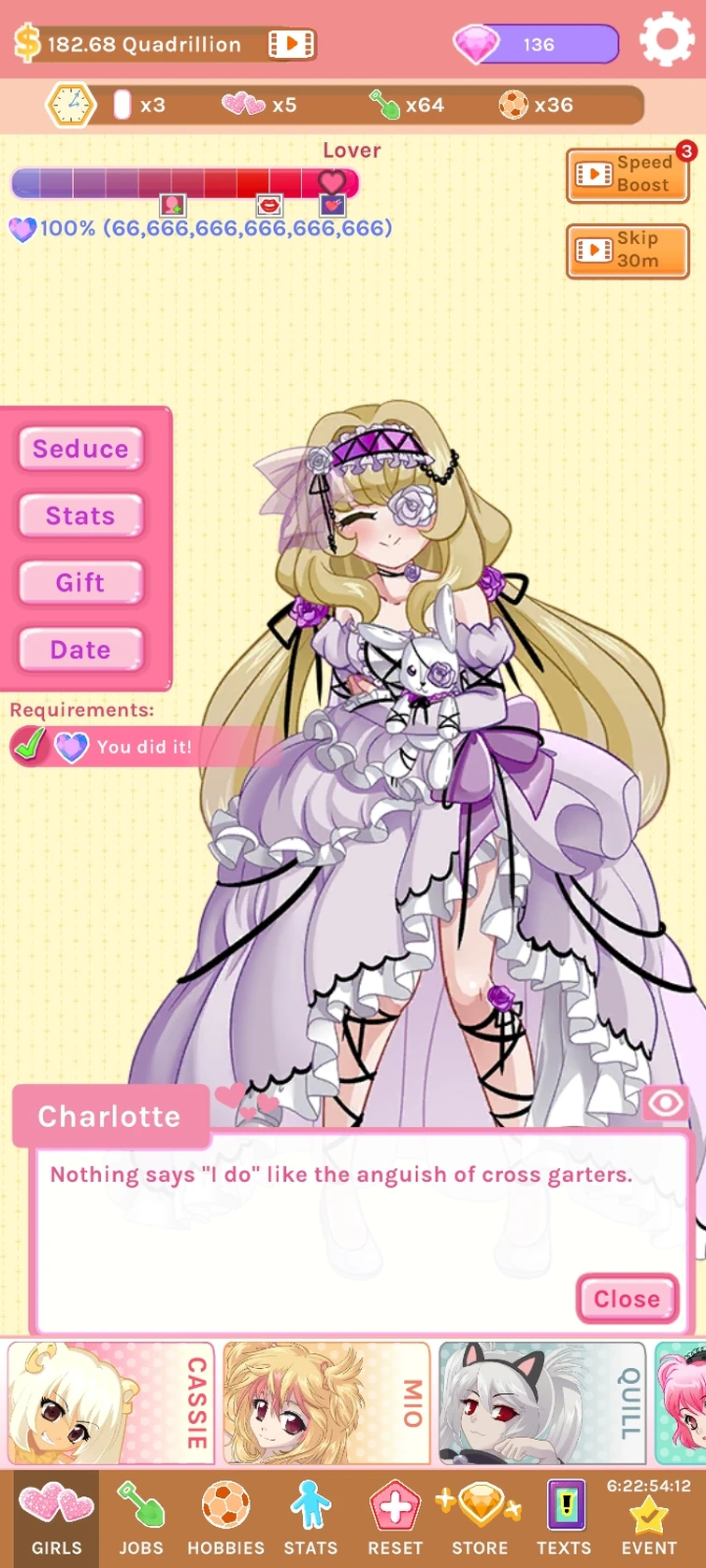Activate Speed Boost
Viewport: 706px width, 1568px height.
tap(627, 175)
